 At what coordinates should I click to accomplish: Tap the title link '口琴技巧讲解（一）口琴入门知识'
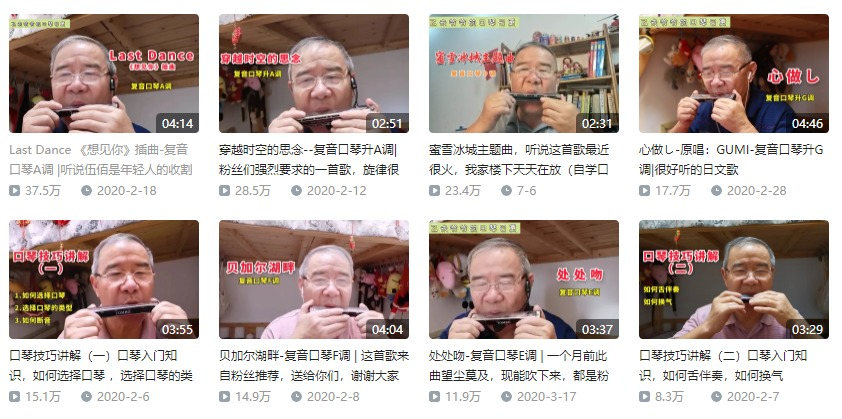pos(100,356)
